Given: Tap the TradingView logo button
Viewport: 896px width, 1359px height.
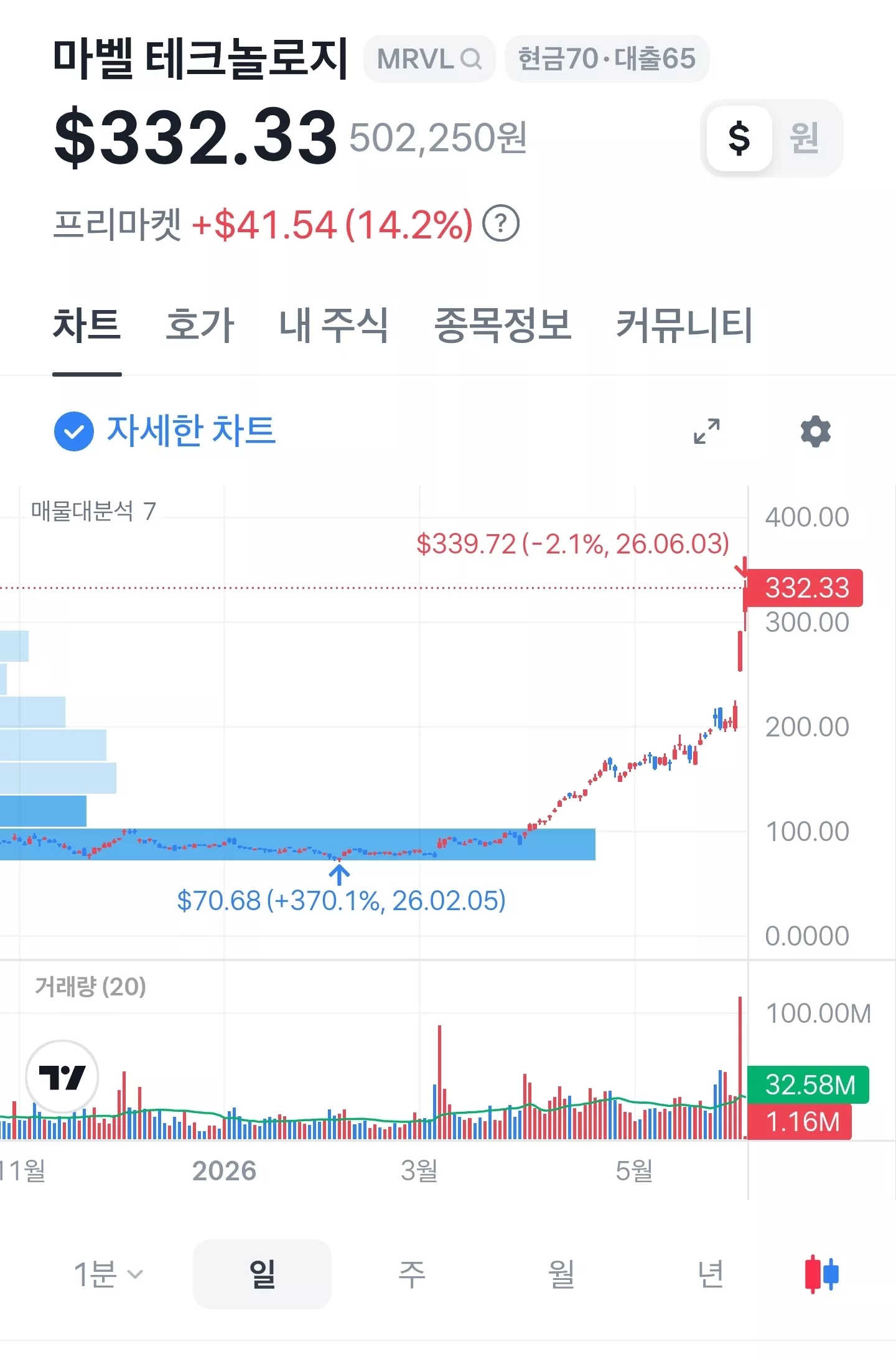Looking at the screenshot, I should 62,1076.
